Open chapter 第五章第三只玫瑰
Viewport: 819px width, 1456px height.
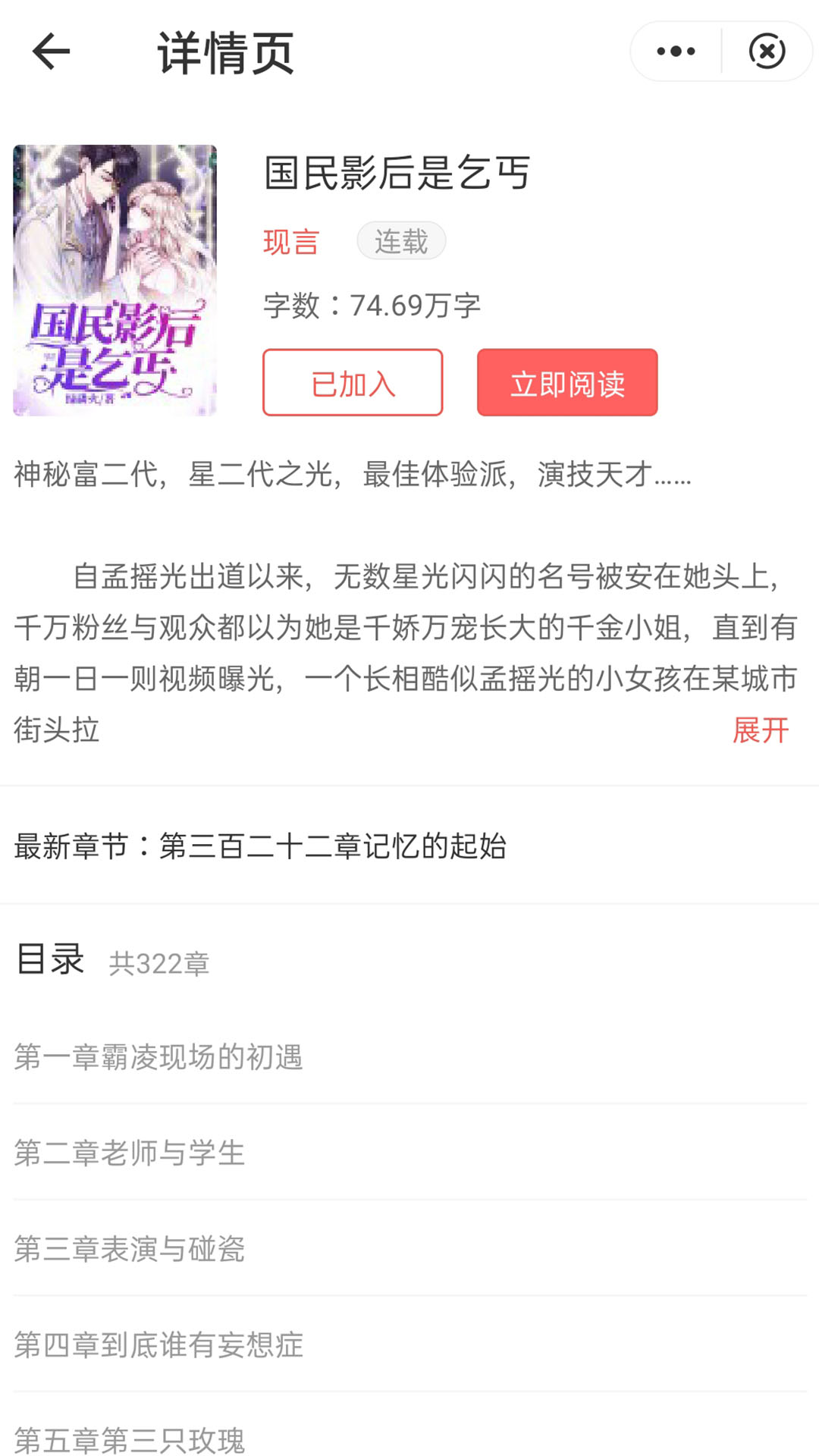pyautogui.click(x=130, y=1439)
